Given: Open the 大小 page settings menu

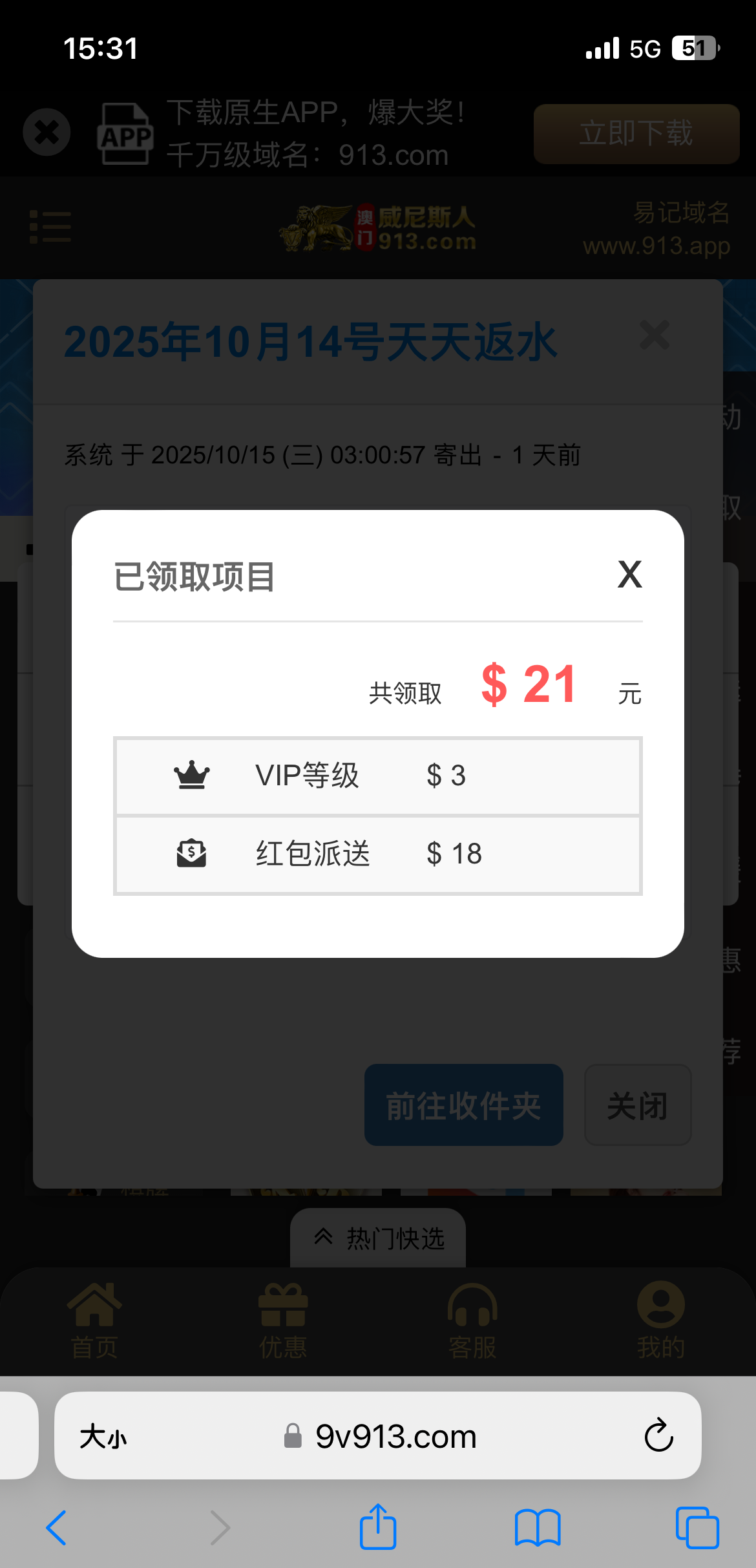Looking at the screenshot, I should (x=103, y=1437).
